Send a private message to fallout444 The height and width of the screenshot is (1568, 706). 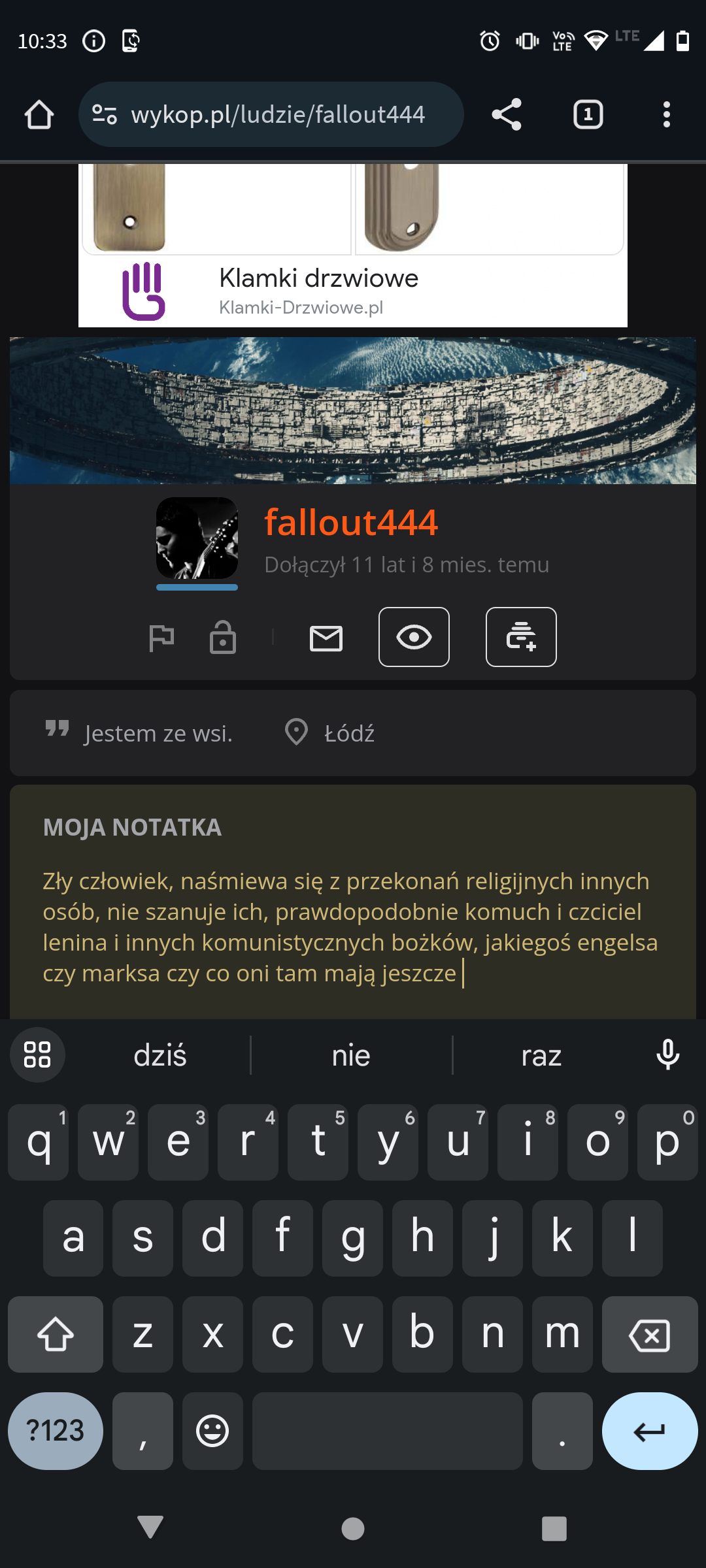(x=326, y=638)
